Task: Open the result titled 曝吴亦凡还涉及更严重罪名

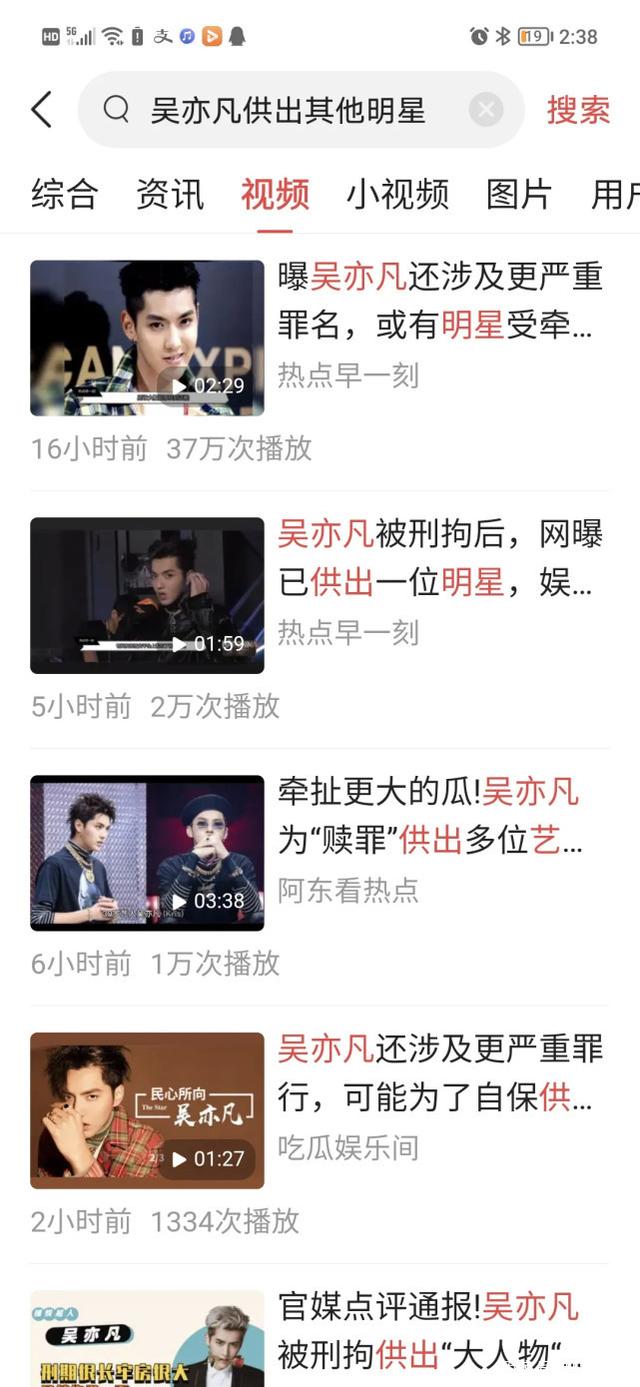Action: (x=440, y=300)
